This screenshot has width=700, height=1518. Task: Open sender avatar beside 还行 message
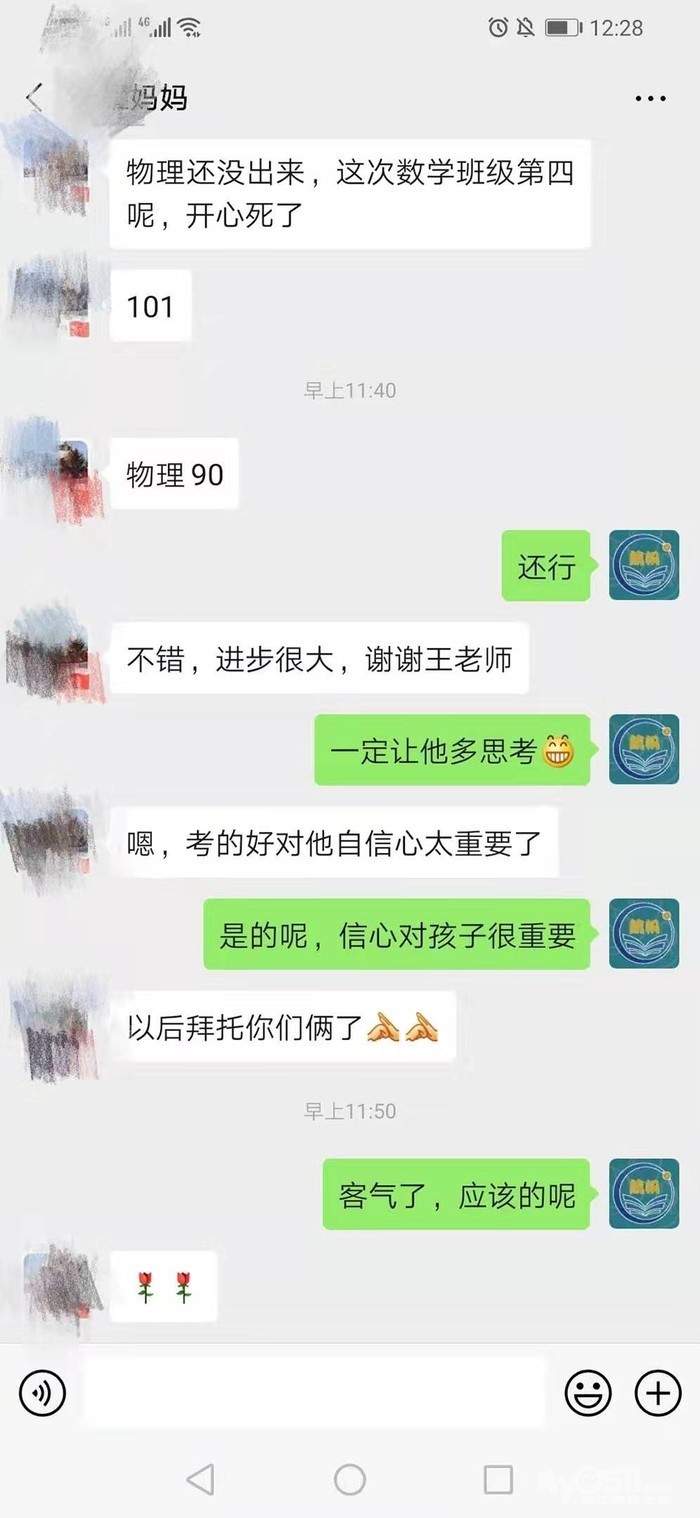[x=644, y=566]
